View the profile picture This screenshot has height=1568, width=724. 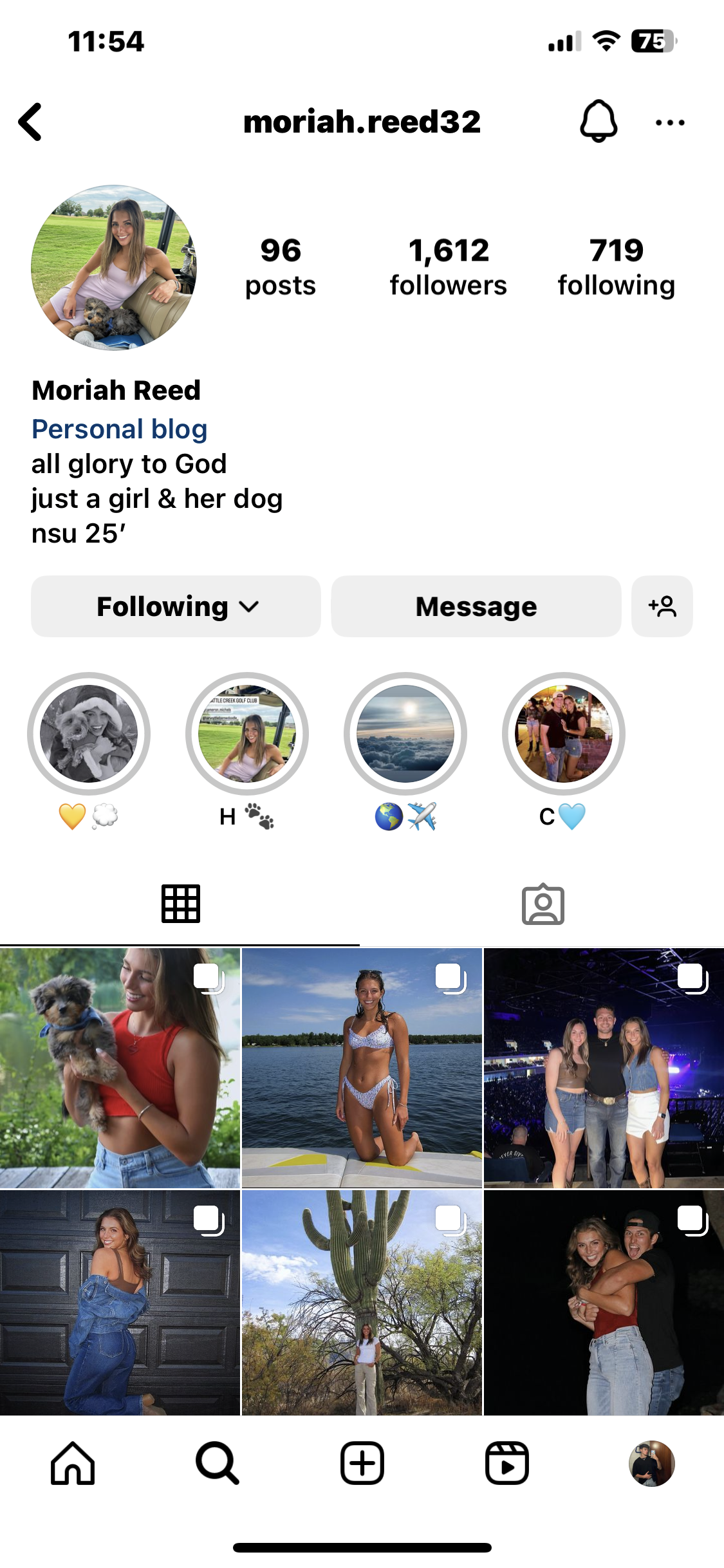[x=114, y=268]
